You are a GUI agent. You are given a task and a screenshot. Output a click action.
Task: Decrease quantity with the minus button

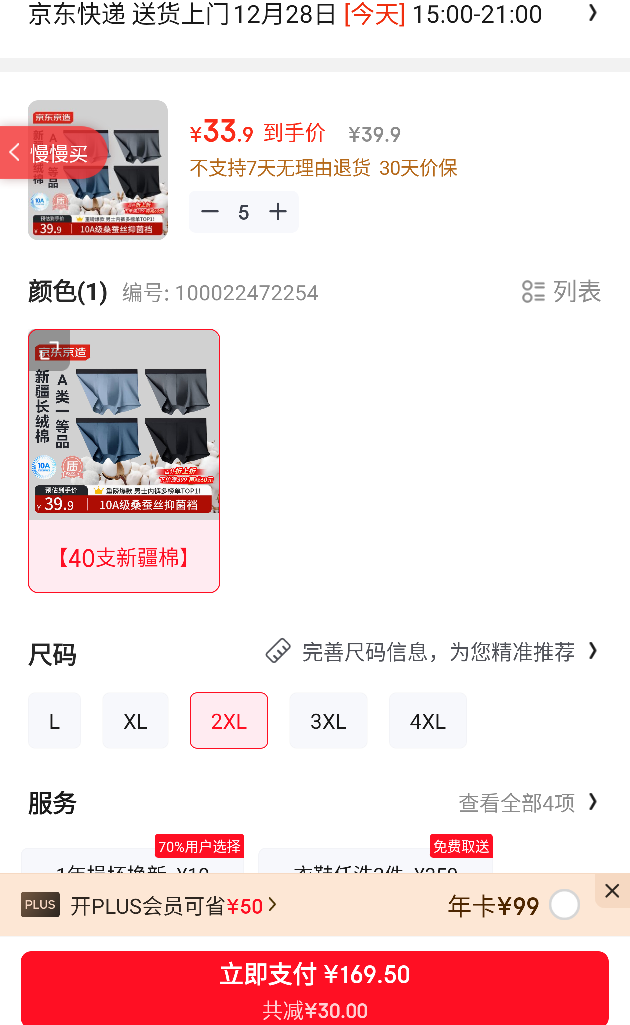210,212
